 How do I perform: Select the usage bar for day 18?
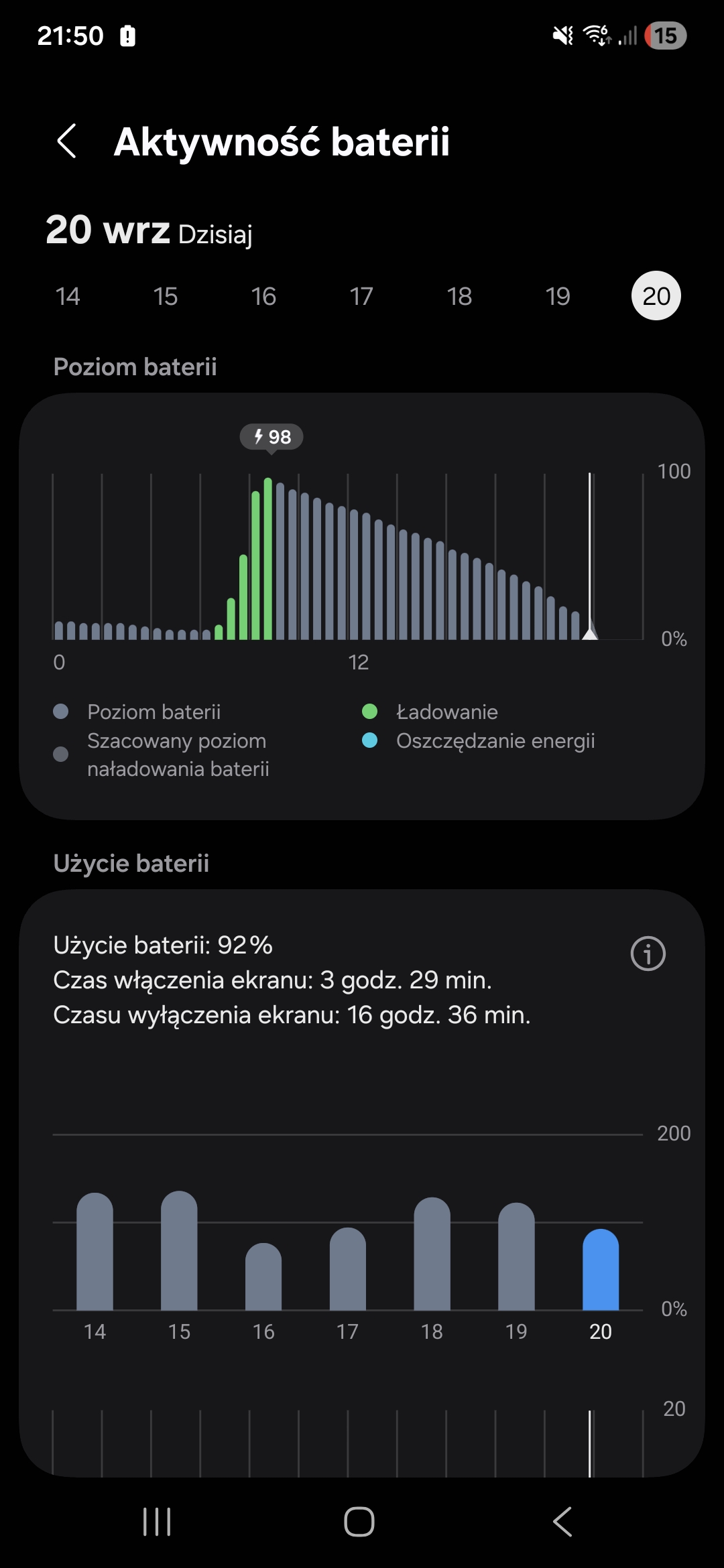[x=432, y=1254]
